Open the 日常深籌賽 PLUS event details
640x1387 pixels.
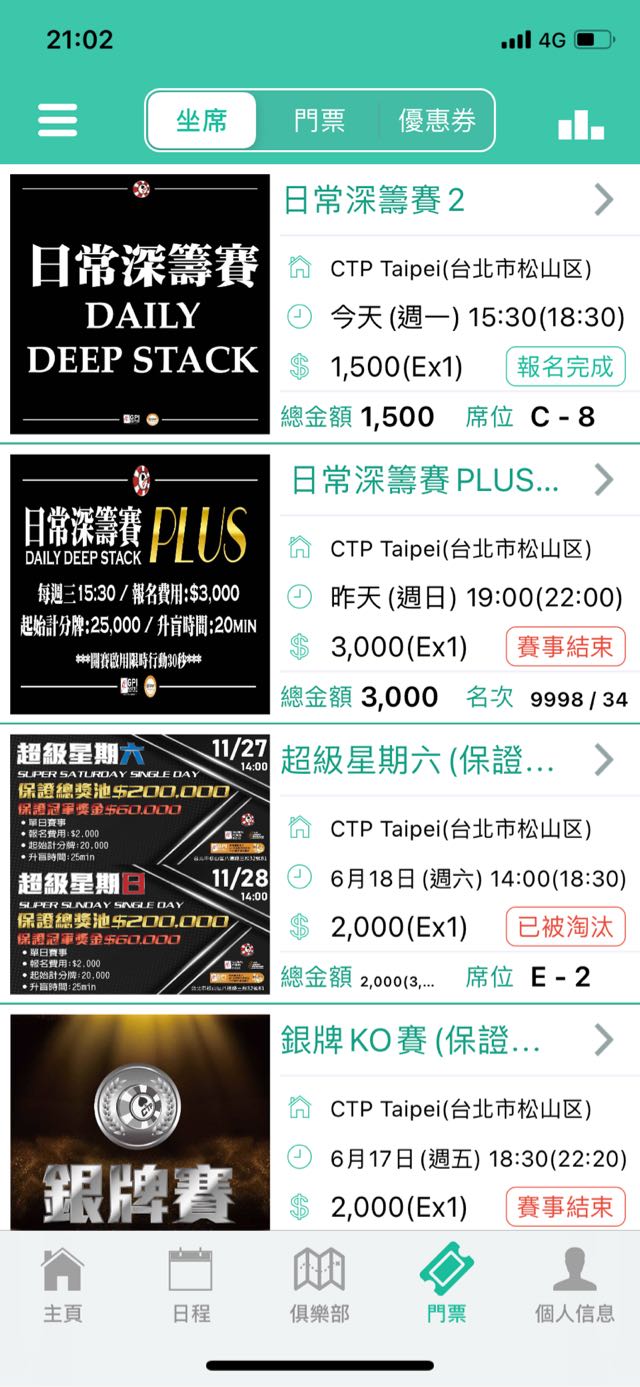[450, 480]
